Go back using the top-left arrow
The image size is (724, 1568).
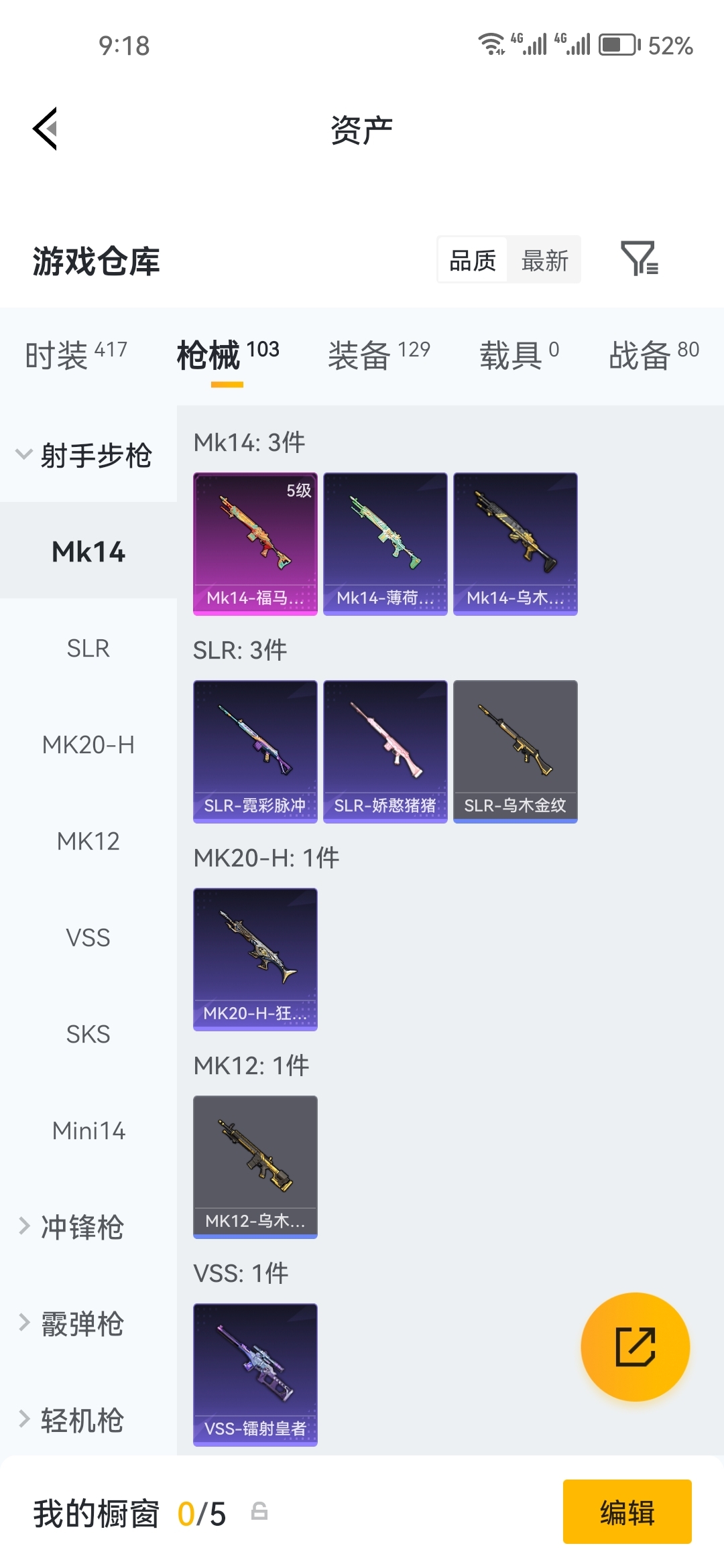click(46, 129)
